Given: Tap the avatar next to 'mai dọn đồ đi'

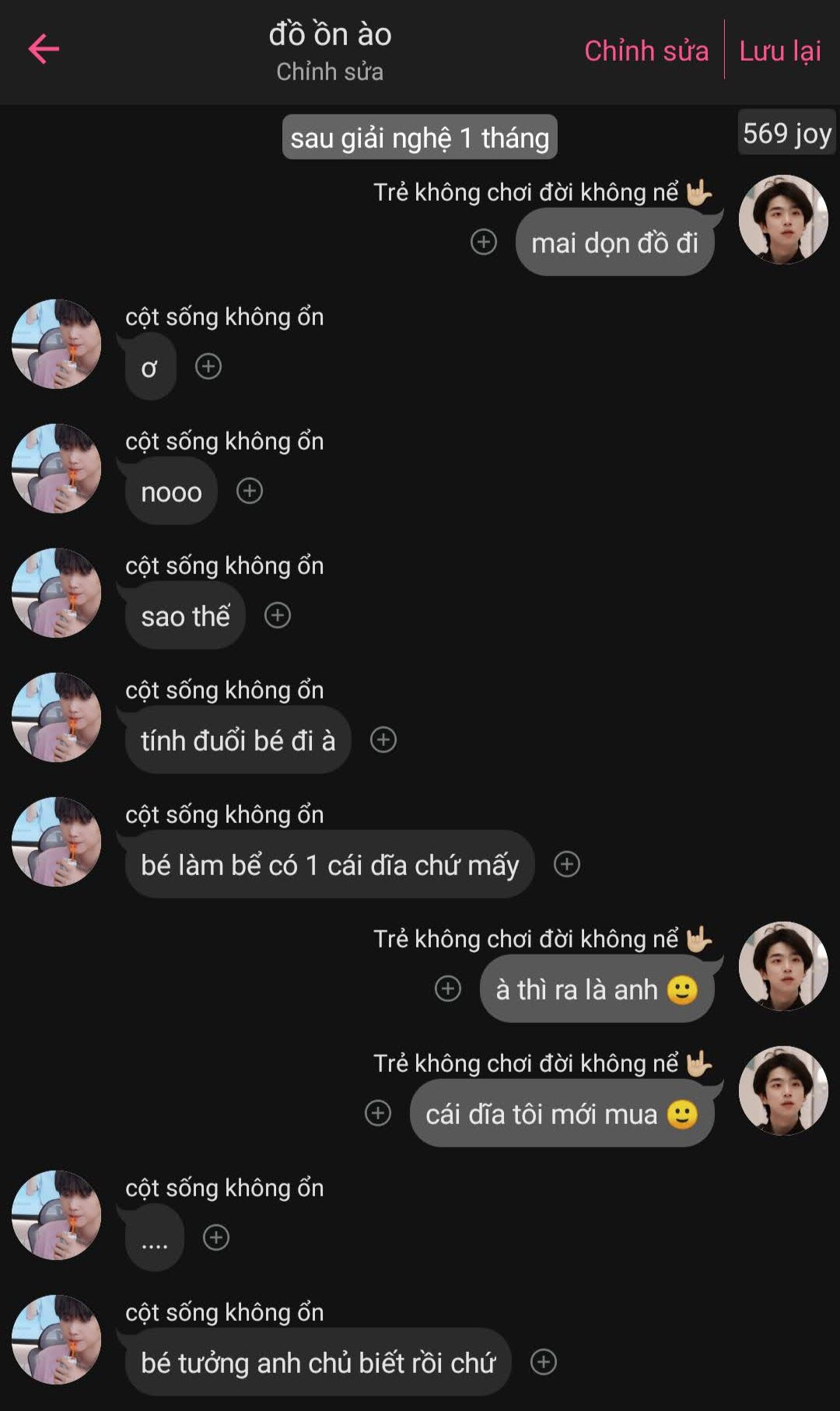Looking at the screenshot, I should [x=782, y=219].
